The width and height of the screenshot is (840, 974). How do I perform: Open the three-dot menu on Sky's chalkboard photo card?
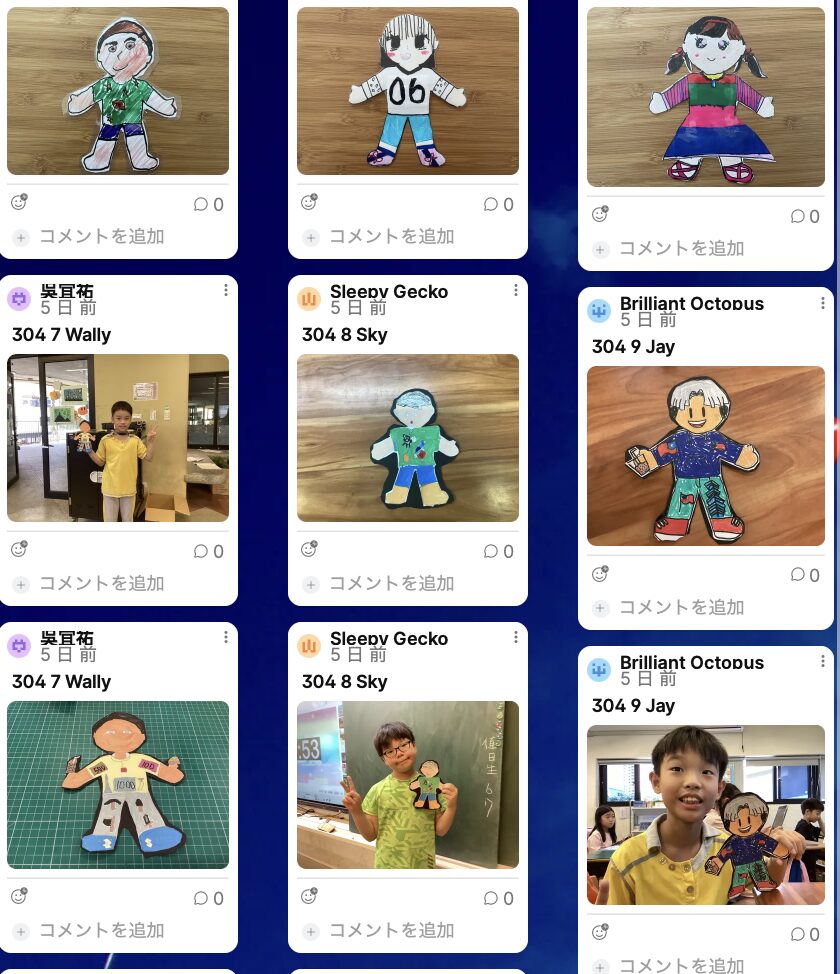(516, 638)
